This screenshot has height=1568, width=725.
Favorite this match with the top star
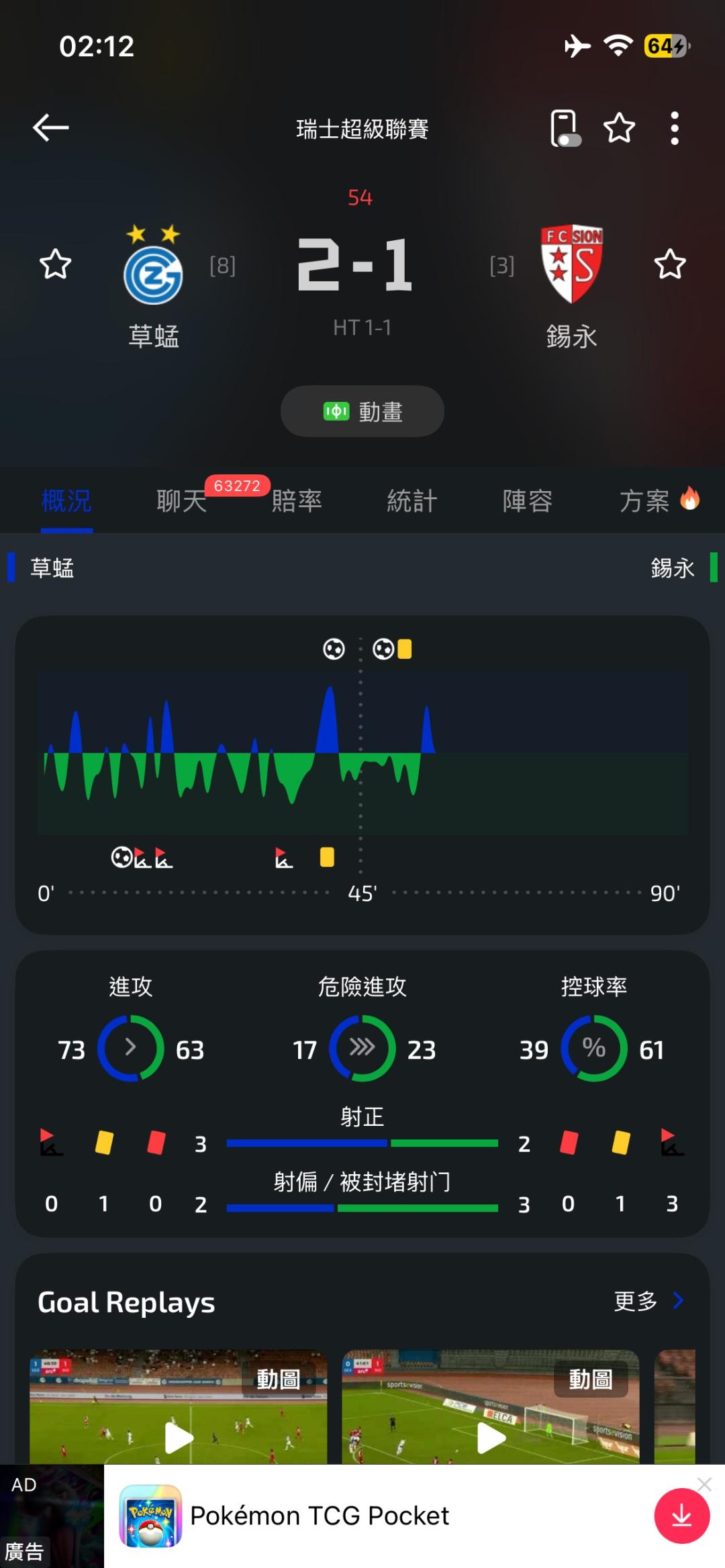(x=619, y=127)
